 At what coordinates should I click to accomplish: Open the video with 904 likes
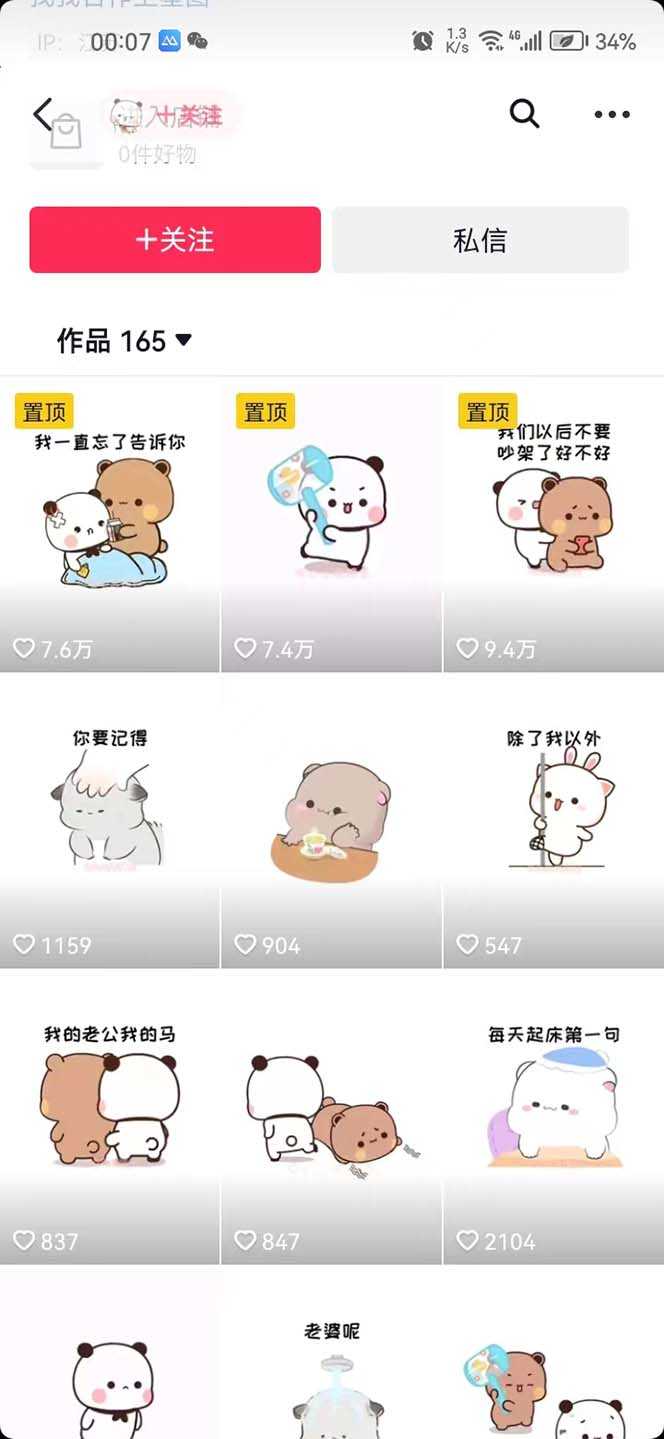click(331, 820)
